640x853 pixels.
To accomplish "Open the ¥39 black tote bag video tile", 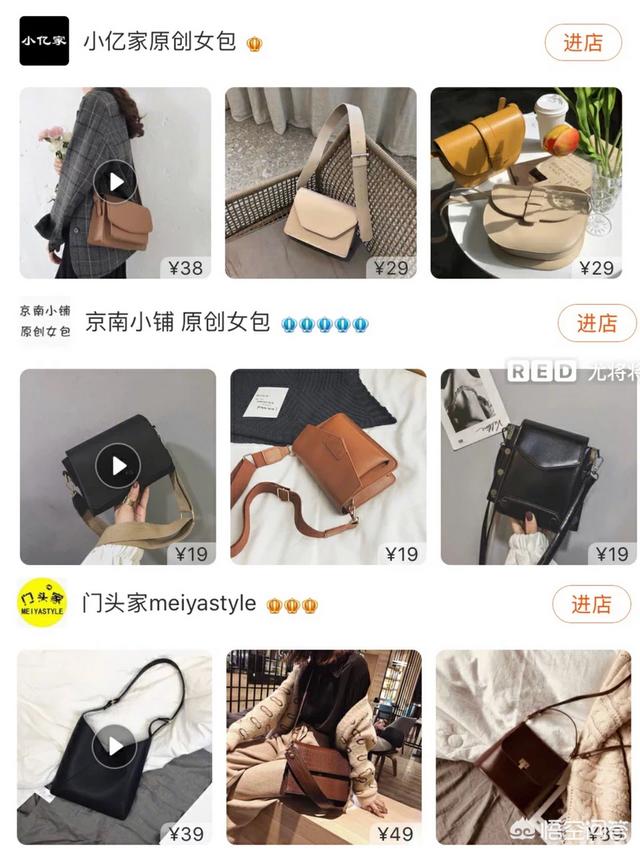I will tap(114, 747).
